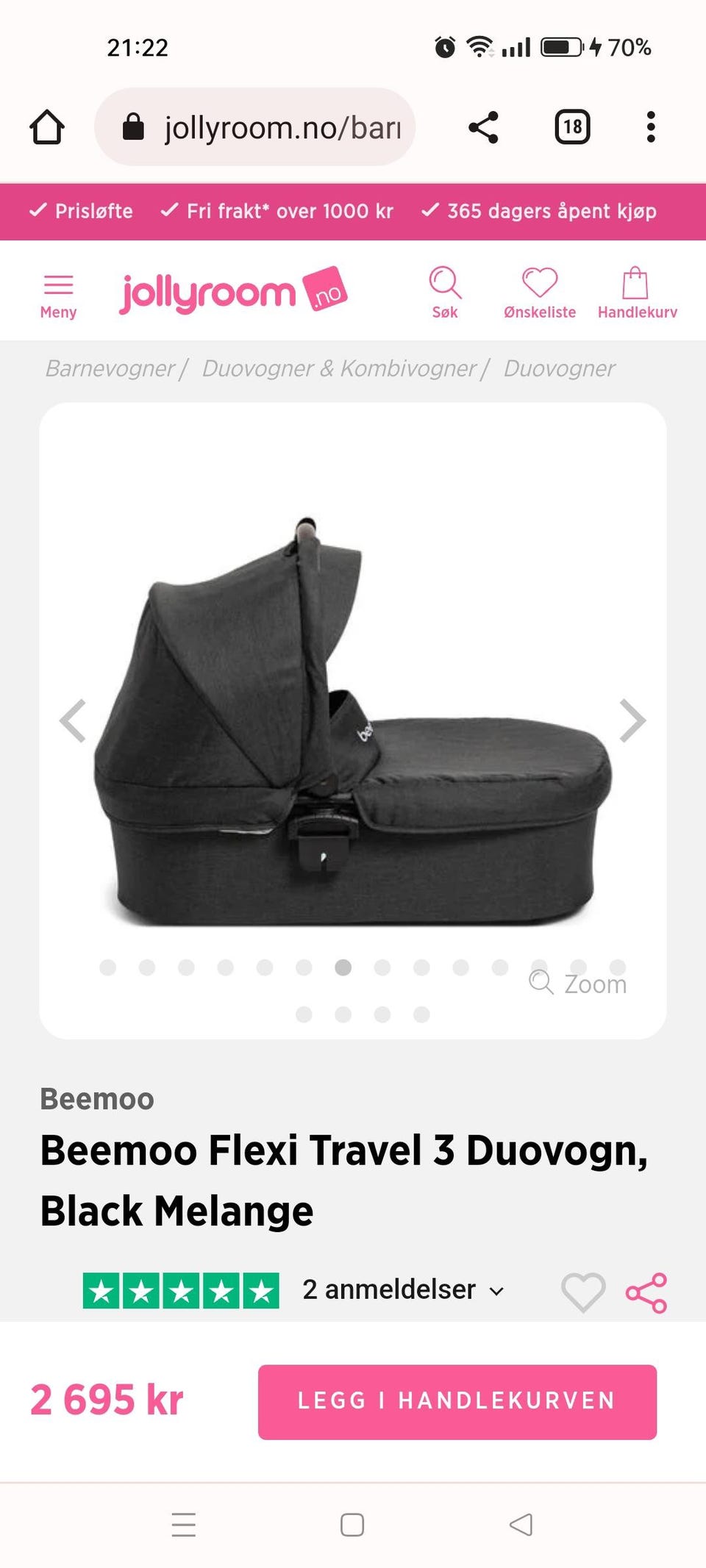Viewport: 706px width, 1568px height.
Task: Open the Meny hamburger menu
Action: coord(58,295)
